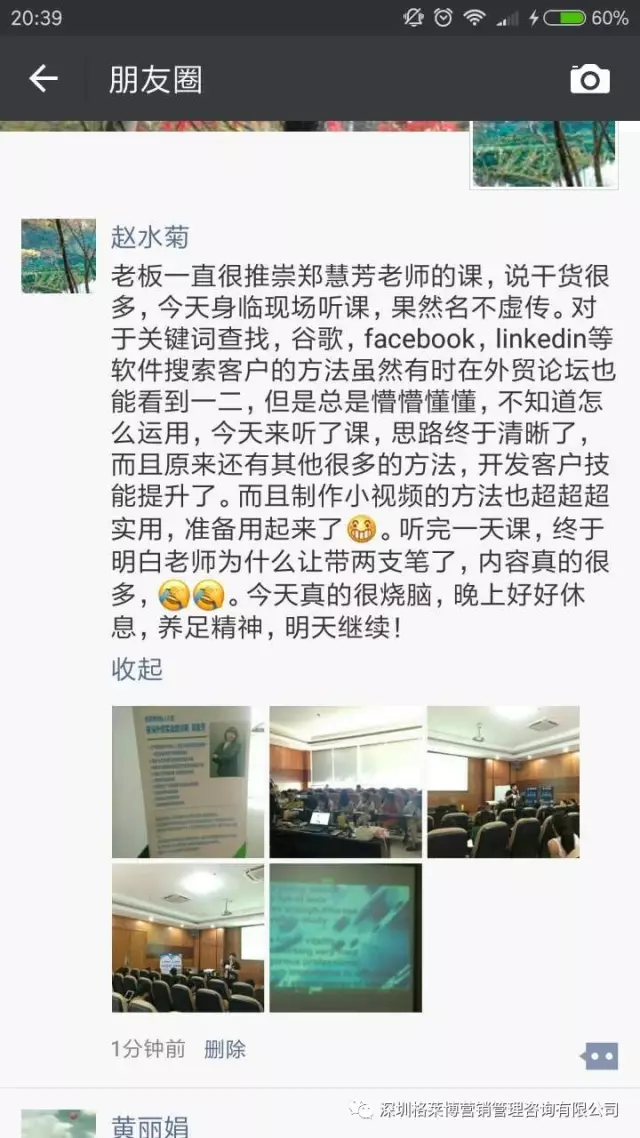Image resolution: width=640 pixels, height=1138 pixels.
Task: Collapse the post with 收起
Action: pyautogui.click(x=137, y=669)
